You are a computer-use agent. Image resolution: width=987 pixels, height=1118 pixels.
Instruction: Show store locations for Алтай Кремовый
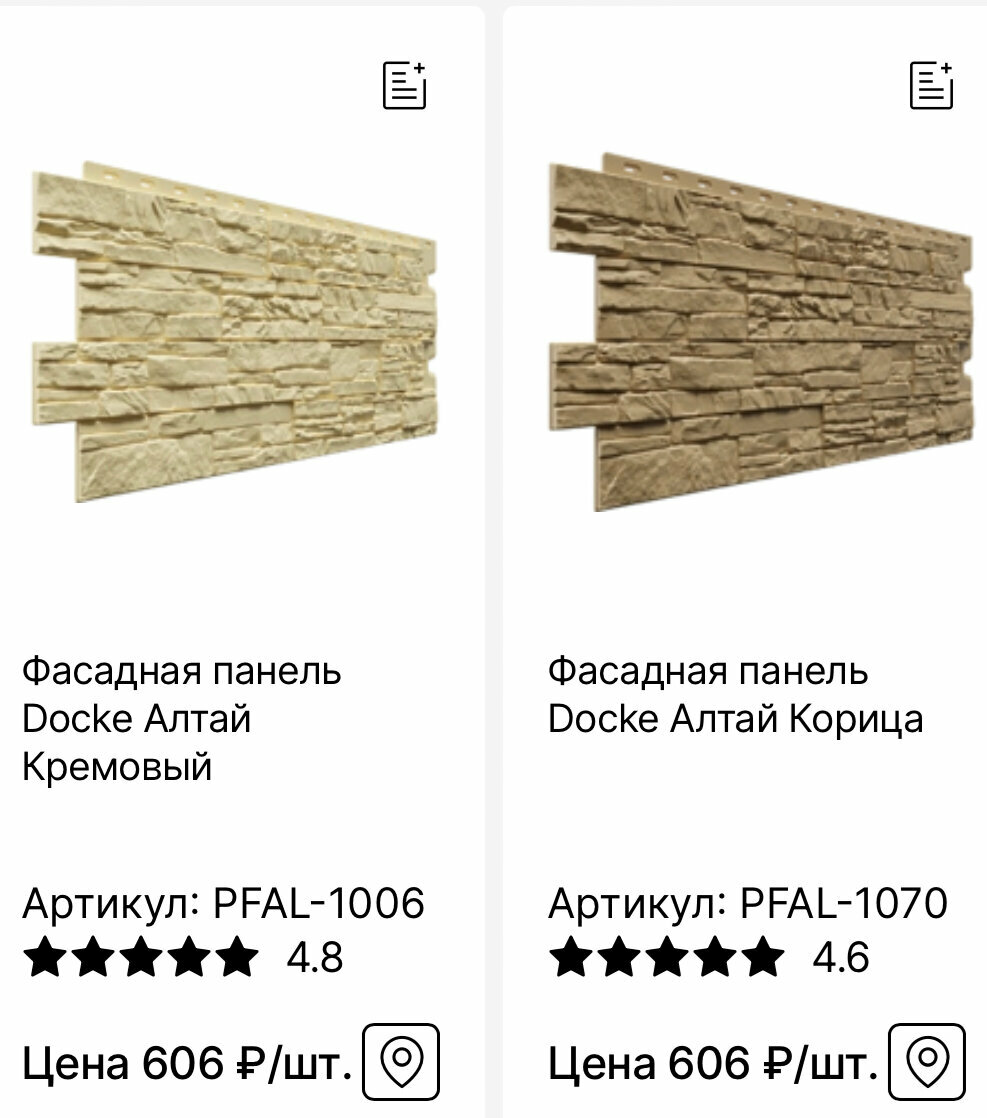(x=401, y=1062)
